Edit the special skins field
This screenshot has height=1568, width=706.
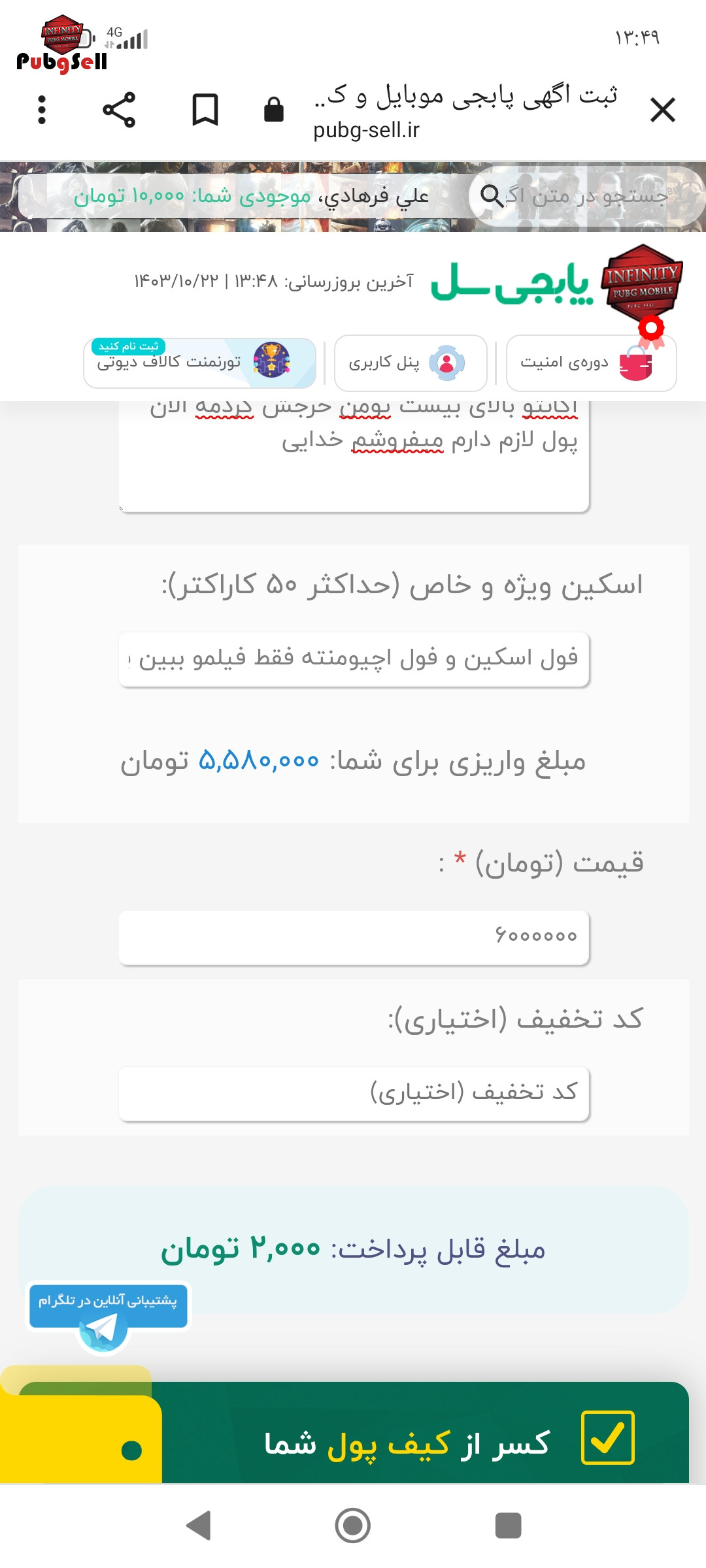point(354,659)
